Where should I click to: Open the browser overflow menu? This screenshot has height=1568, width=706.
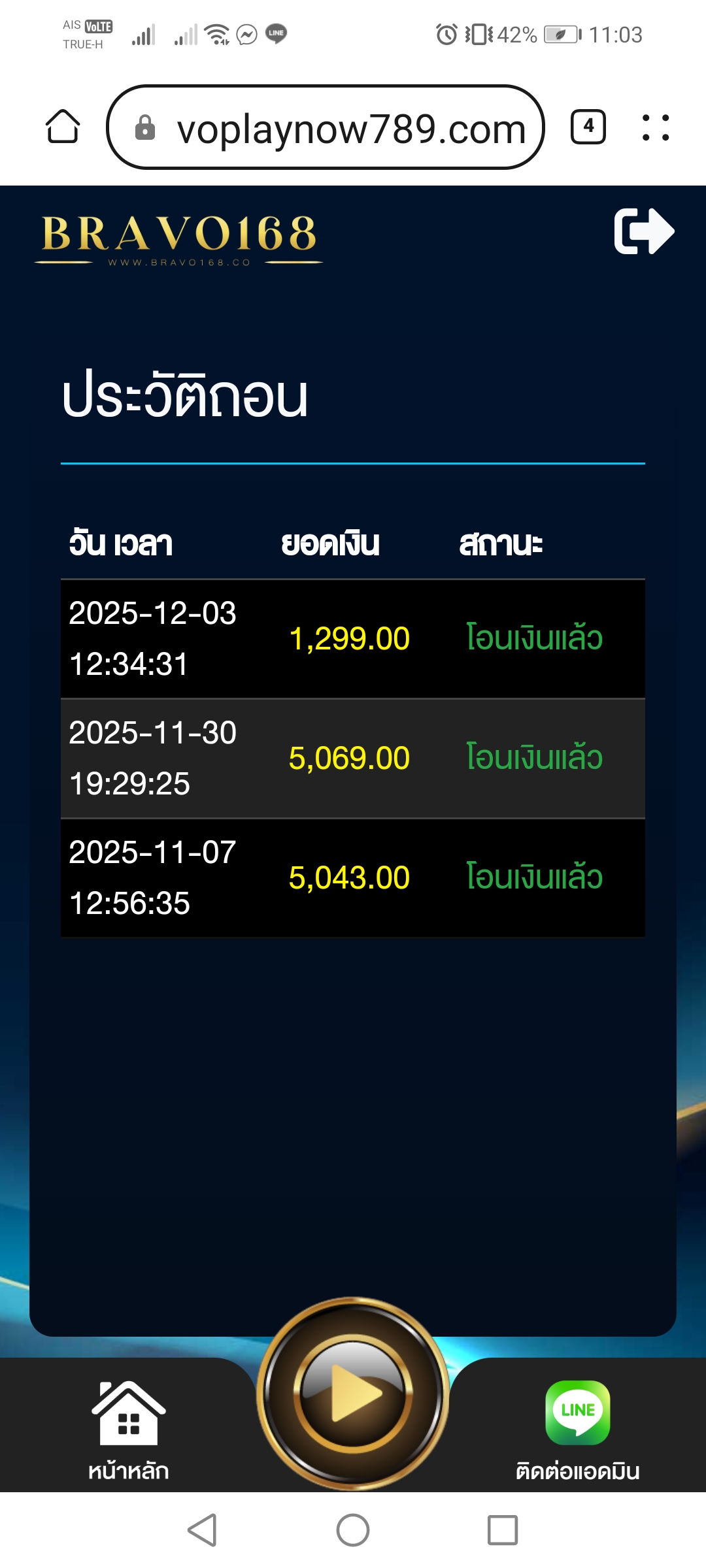pos(655,127)
